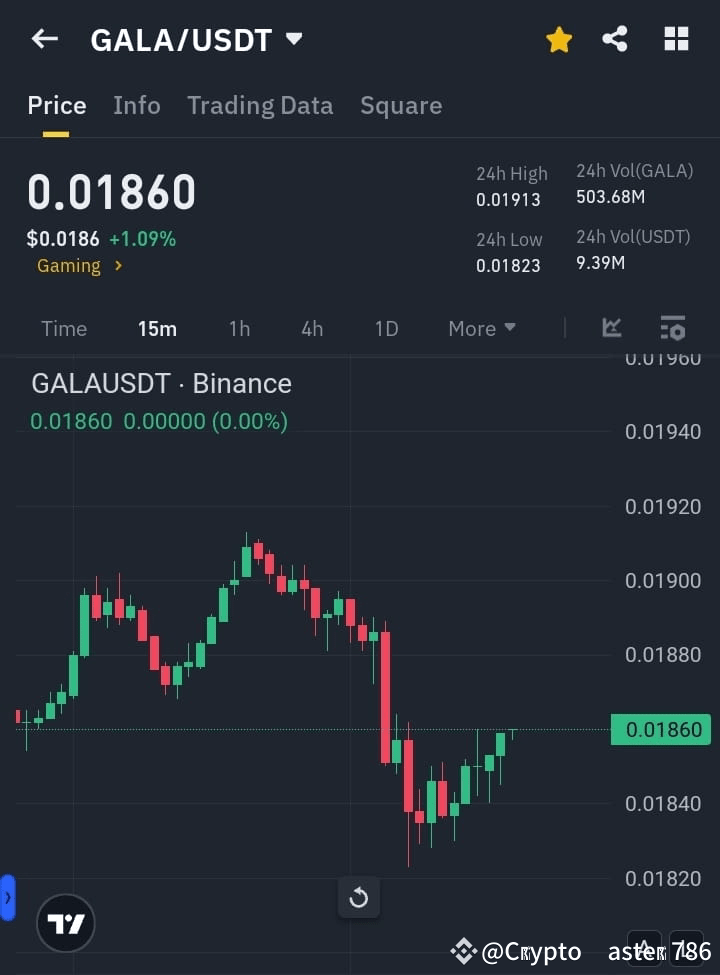Select the GALAUSDT Binance chart title

tap(161, 383)
